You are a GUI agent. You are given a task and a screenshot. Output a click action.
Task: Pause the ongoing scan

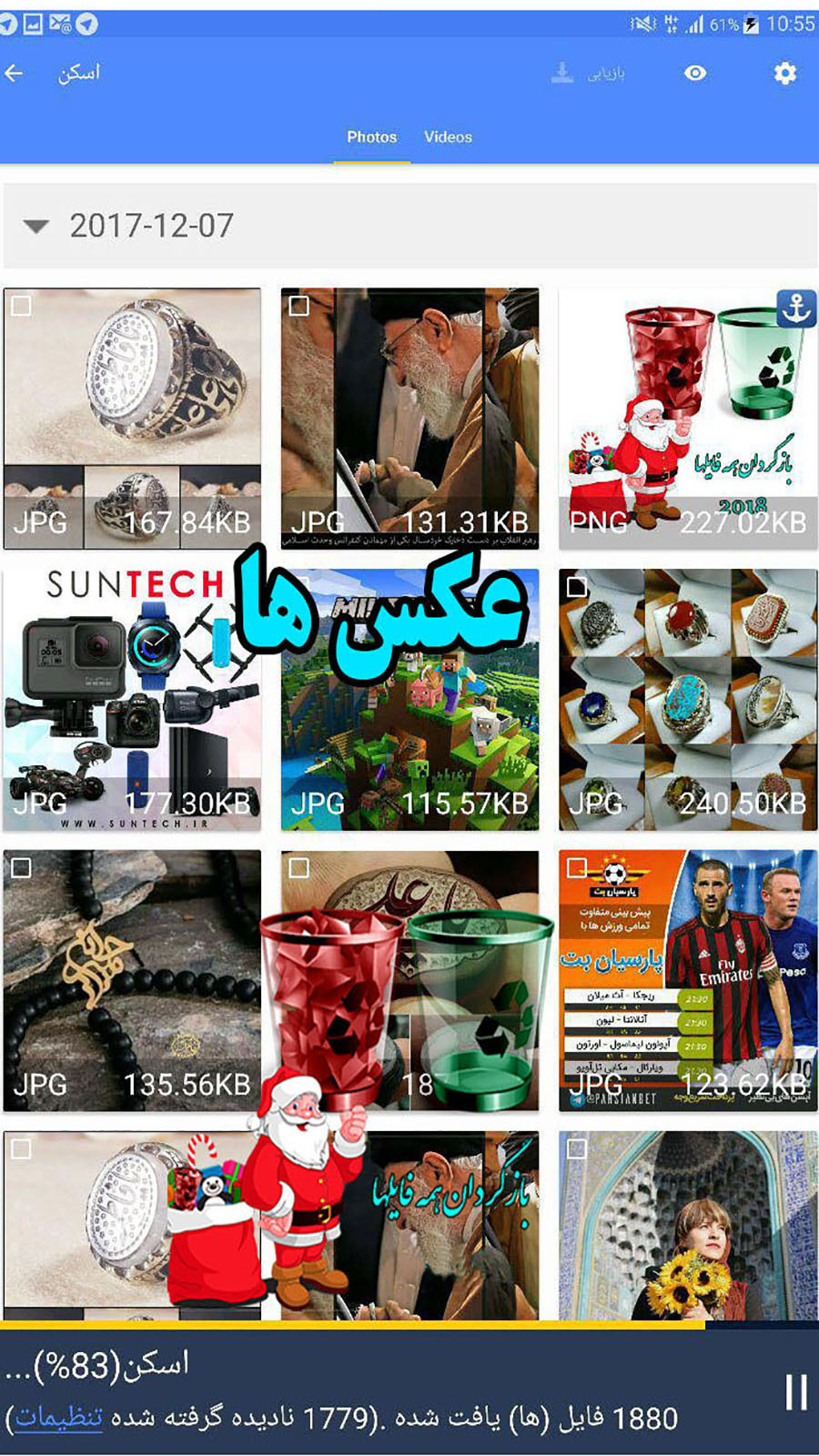(x=795, y=1391)
